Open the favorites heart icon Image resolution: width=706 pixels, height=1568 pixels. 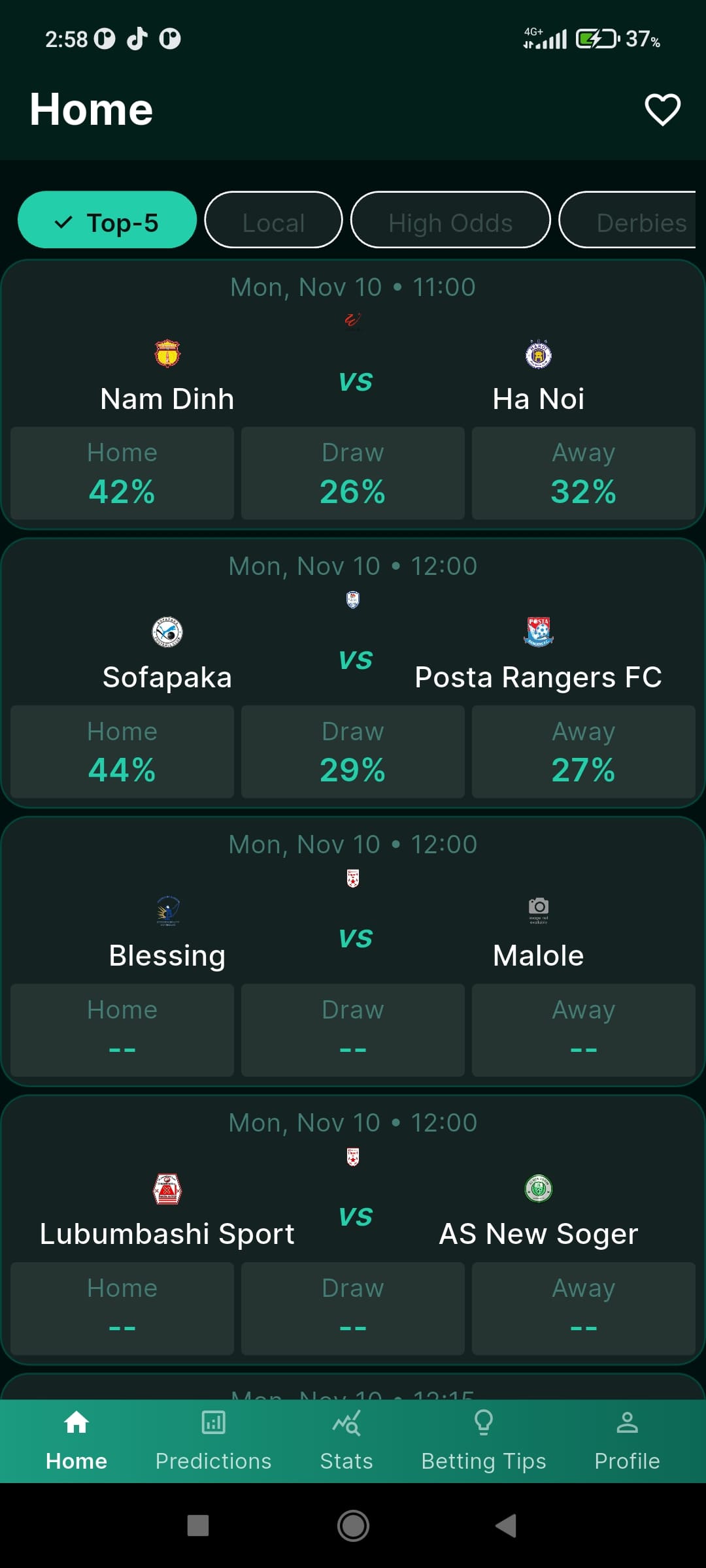coord(663,110)
